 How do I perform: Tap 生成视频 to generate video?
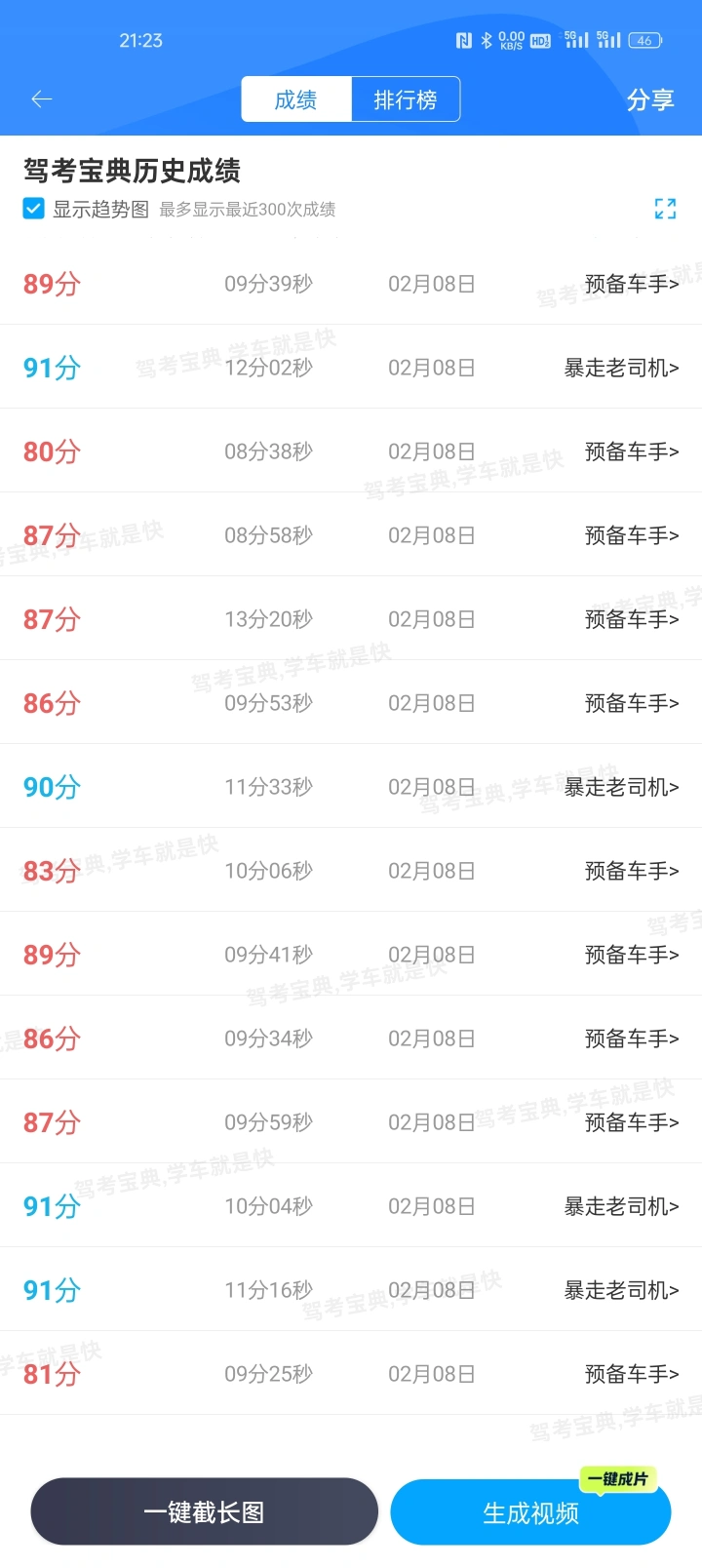point(531,1512)
